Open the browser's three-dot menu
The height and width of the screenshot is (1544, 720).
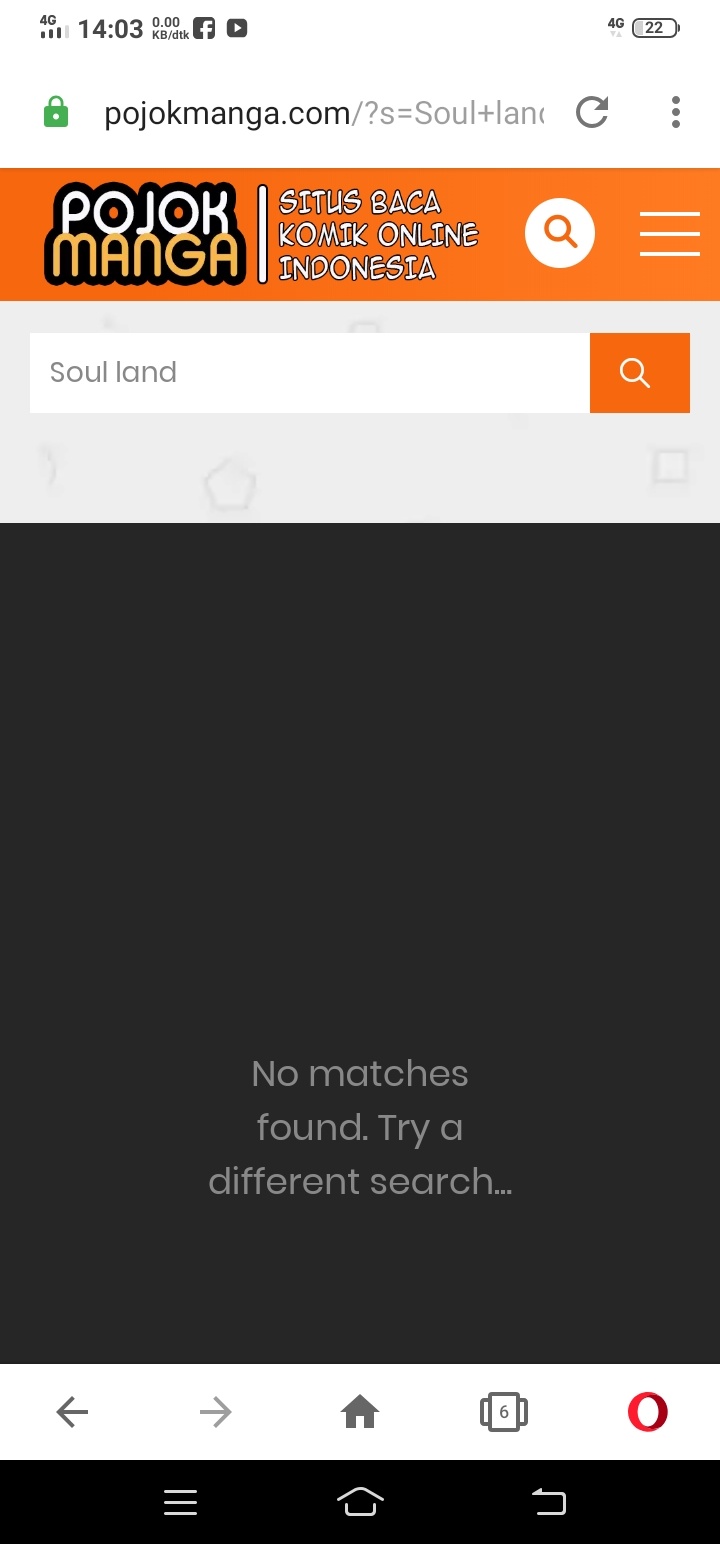pos(676,113)
